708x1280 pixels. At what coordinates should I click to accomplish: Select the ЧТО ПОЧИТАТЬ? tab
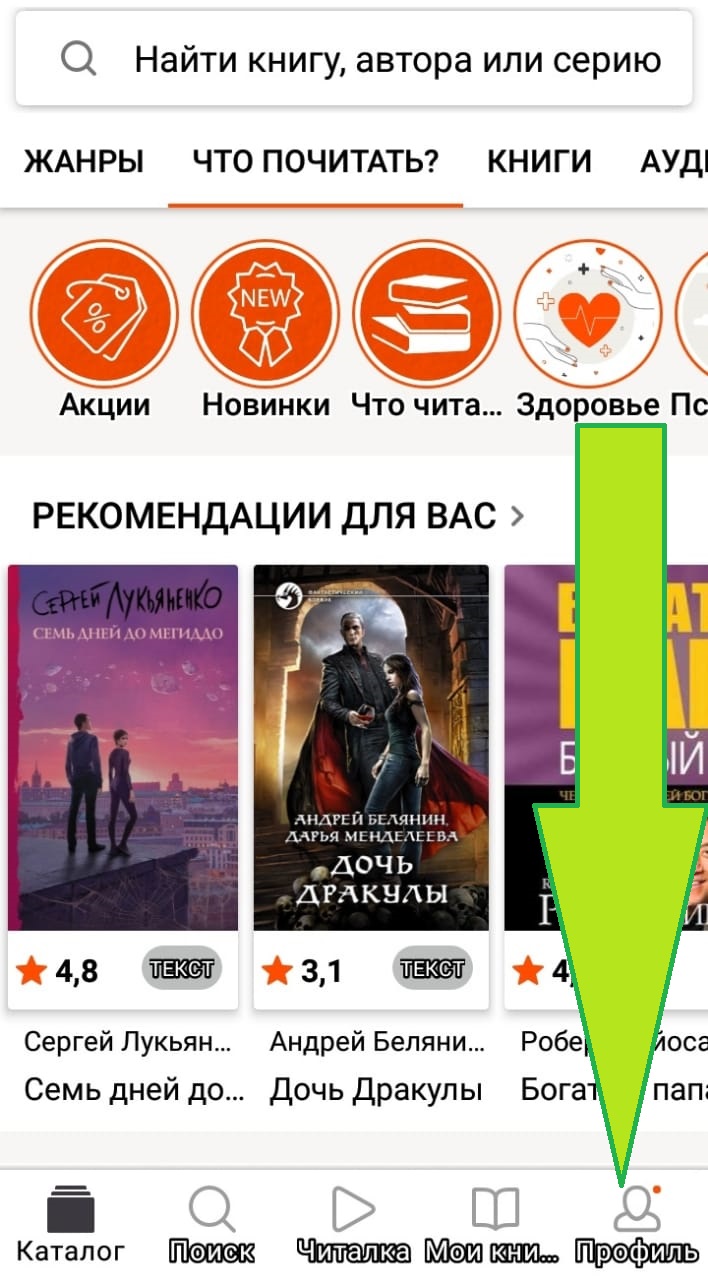[316, 162]
